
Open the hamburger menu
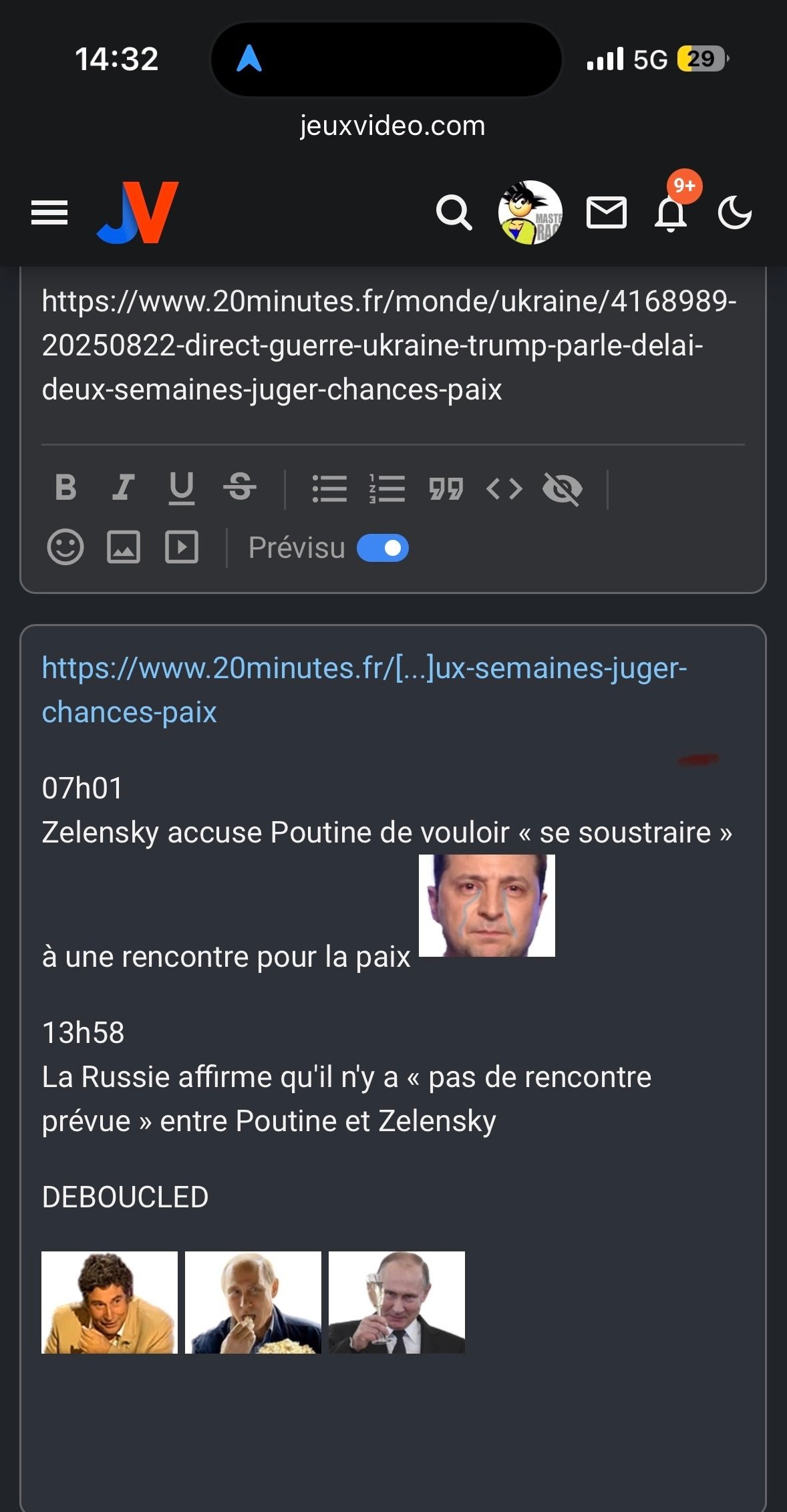tap(49, 213)
